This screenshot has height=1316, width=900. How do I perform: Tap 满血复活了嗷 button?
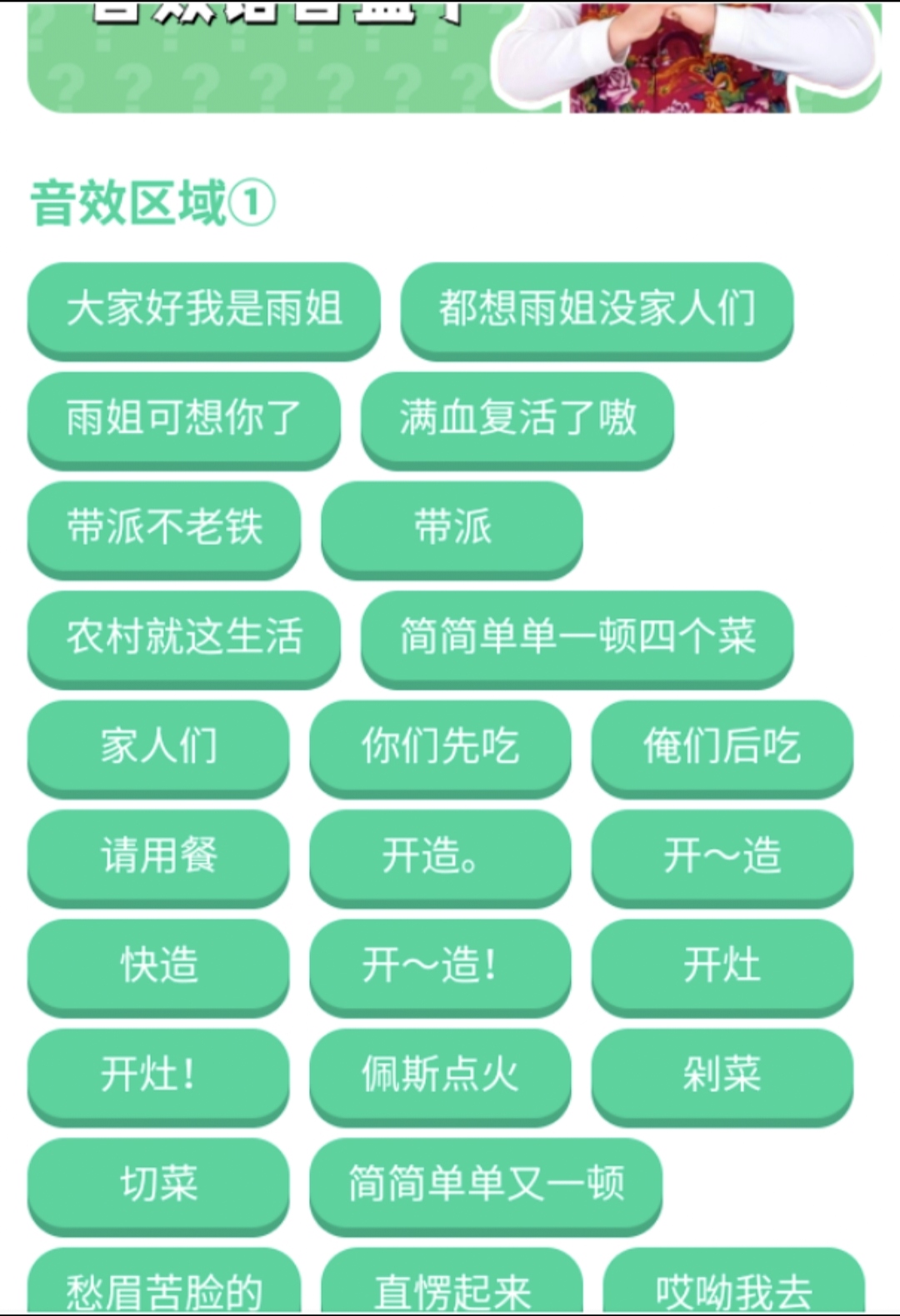click(517, 418)
